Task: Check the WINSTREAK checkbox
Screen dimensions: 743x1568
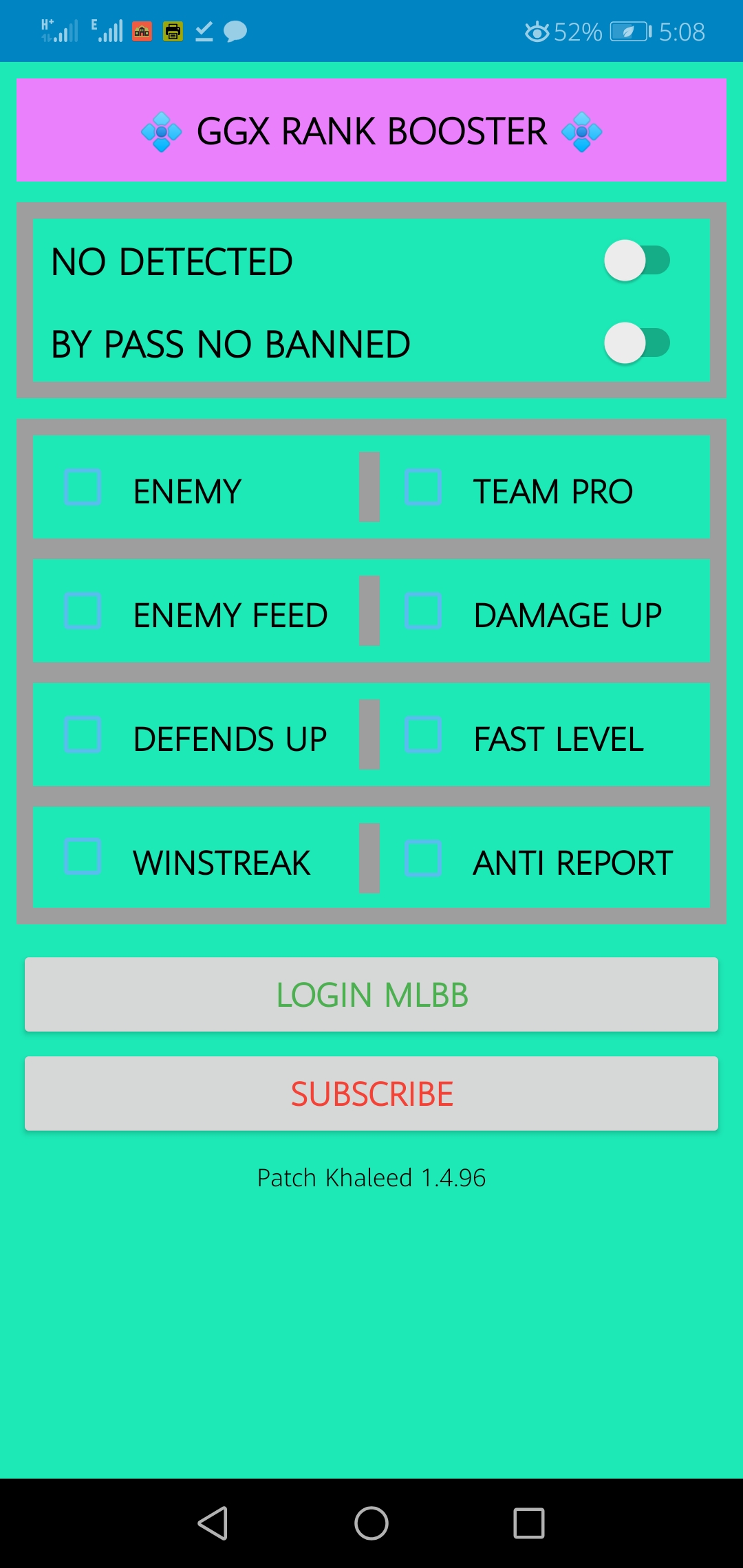Action: click(x=83, y=858)
